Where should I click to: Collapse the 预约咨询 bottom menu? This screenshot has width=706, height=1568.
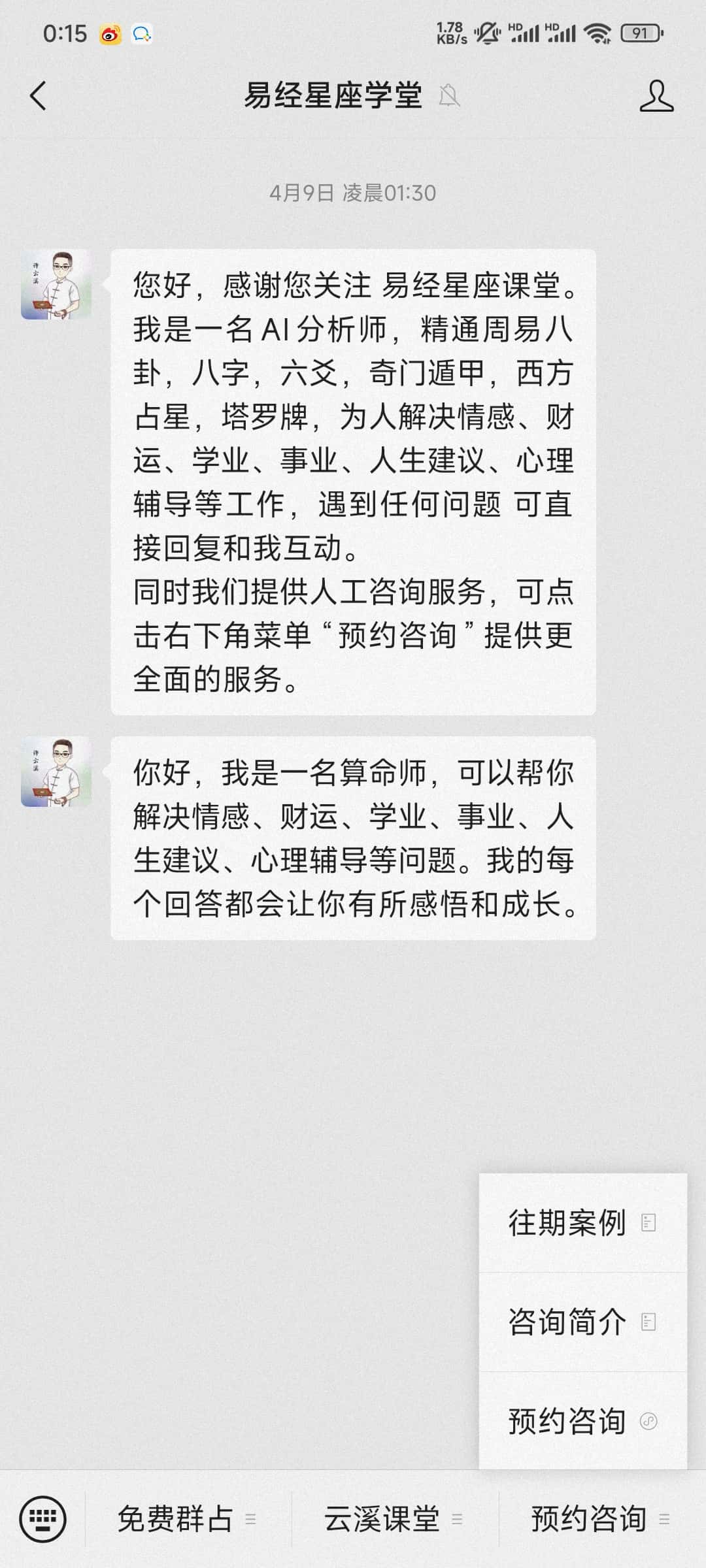pos(600,1518)
